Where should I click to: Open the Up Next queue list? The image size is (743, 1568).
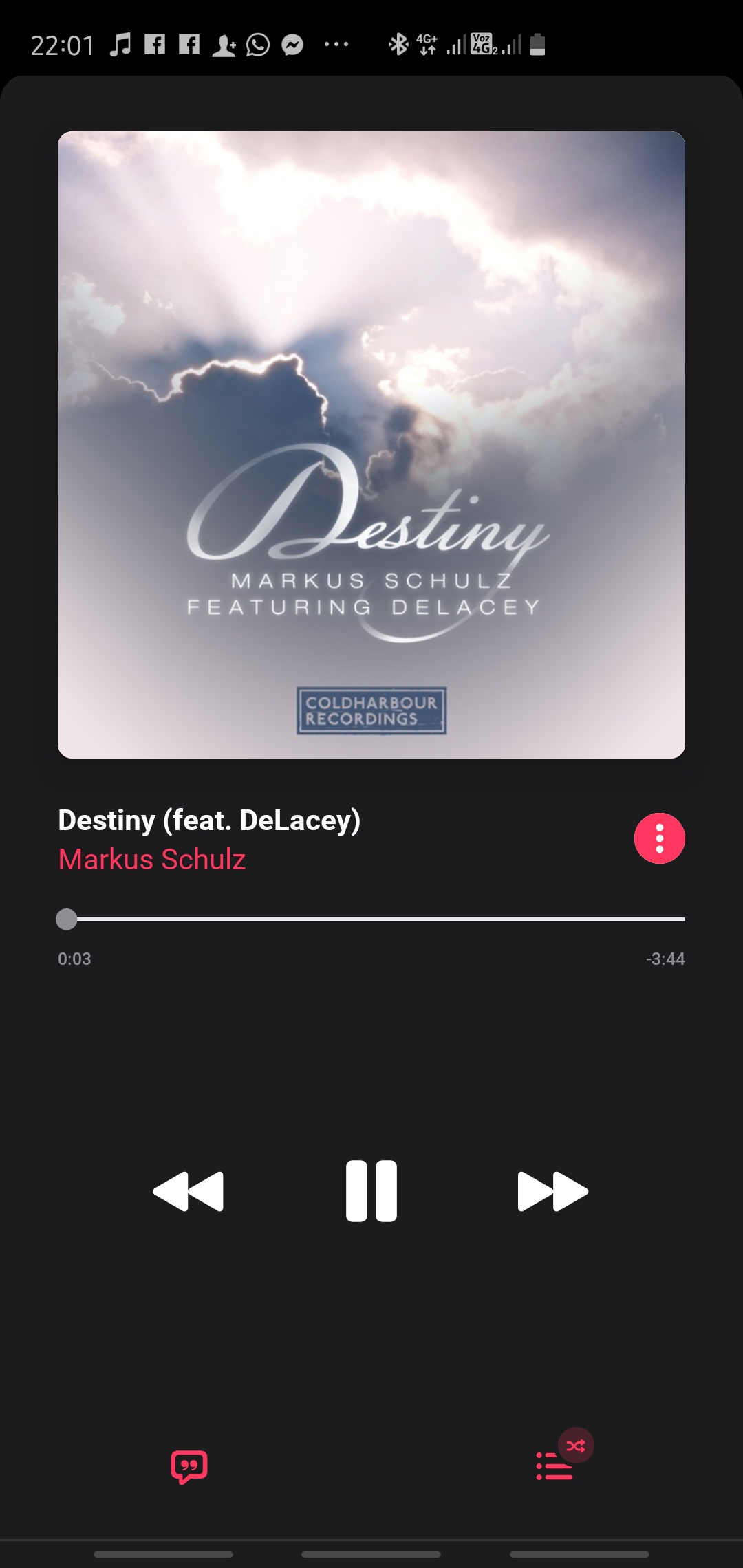(554, 1466)
